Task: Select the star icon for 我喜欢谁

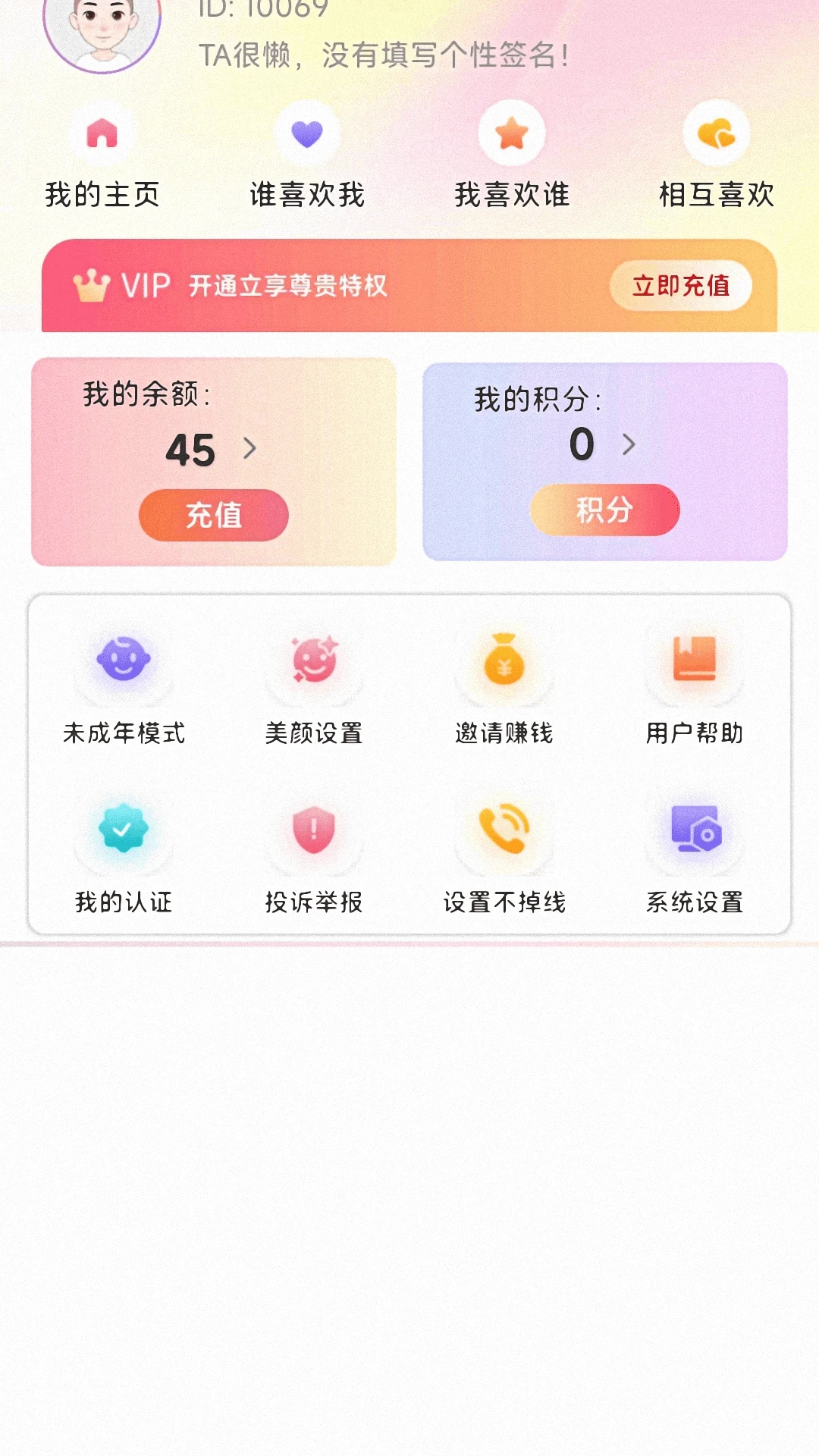Action: coord(512,132)
